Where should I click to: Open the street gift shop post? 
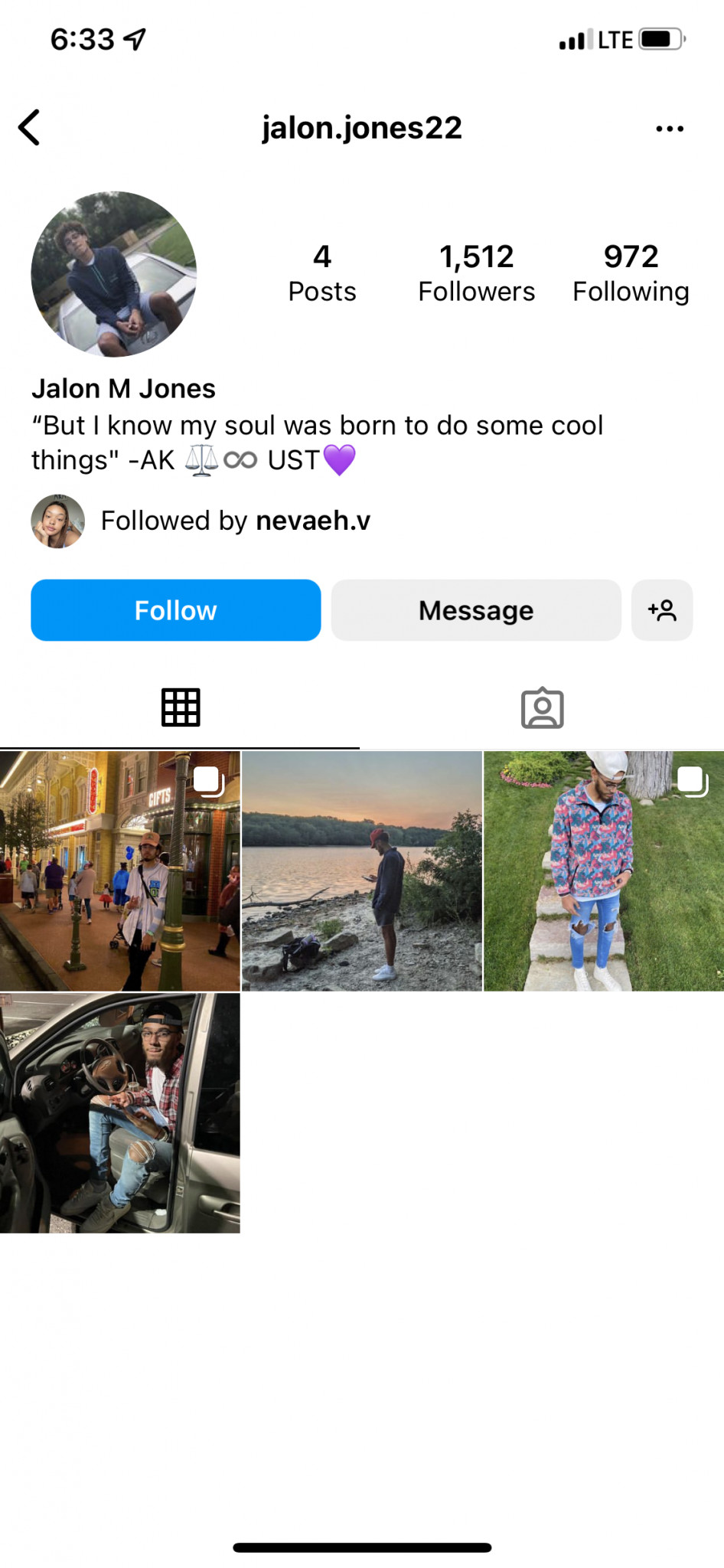pos(120,871)
